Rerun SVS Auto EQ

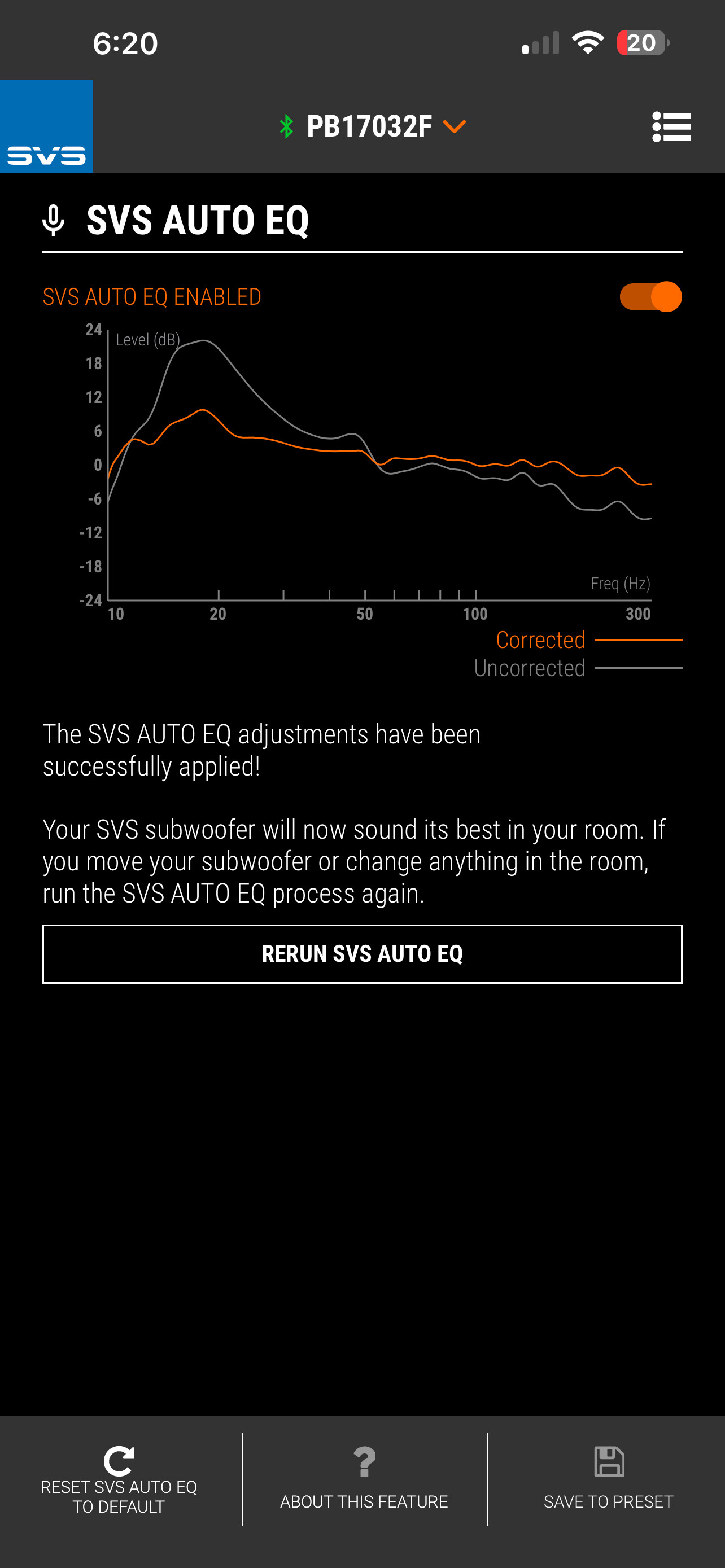click(362, 954)
